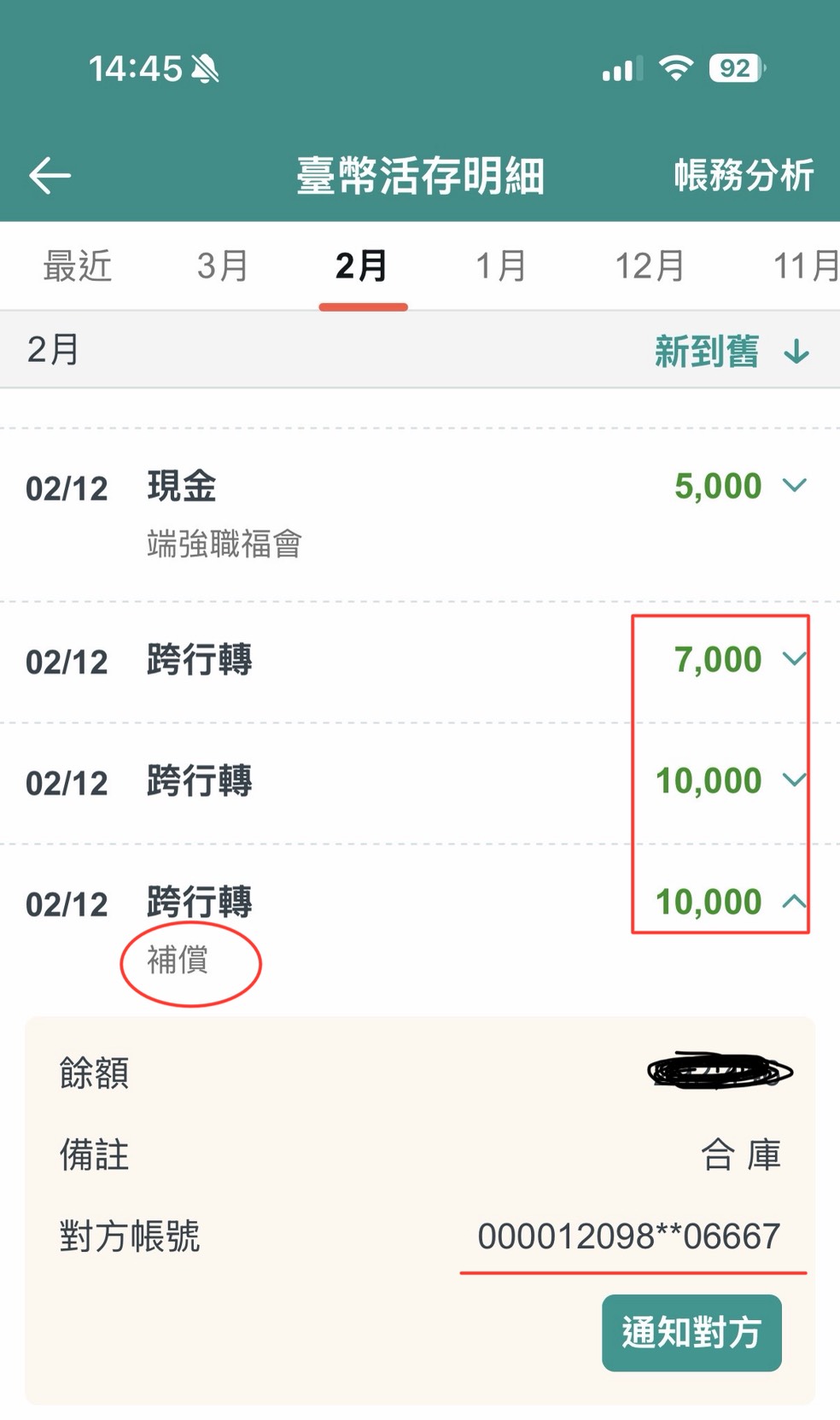Tap the Wi-Fi icon in status bar

click(677, 68)
